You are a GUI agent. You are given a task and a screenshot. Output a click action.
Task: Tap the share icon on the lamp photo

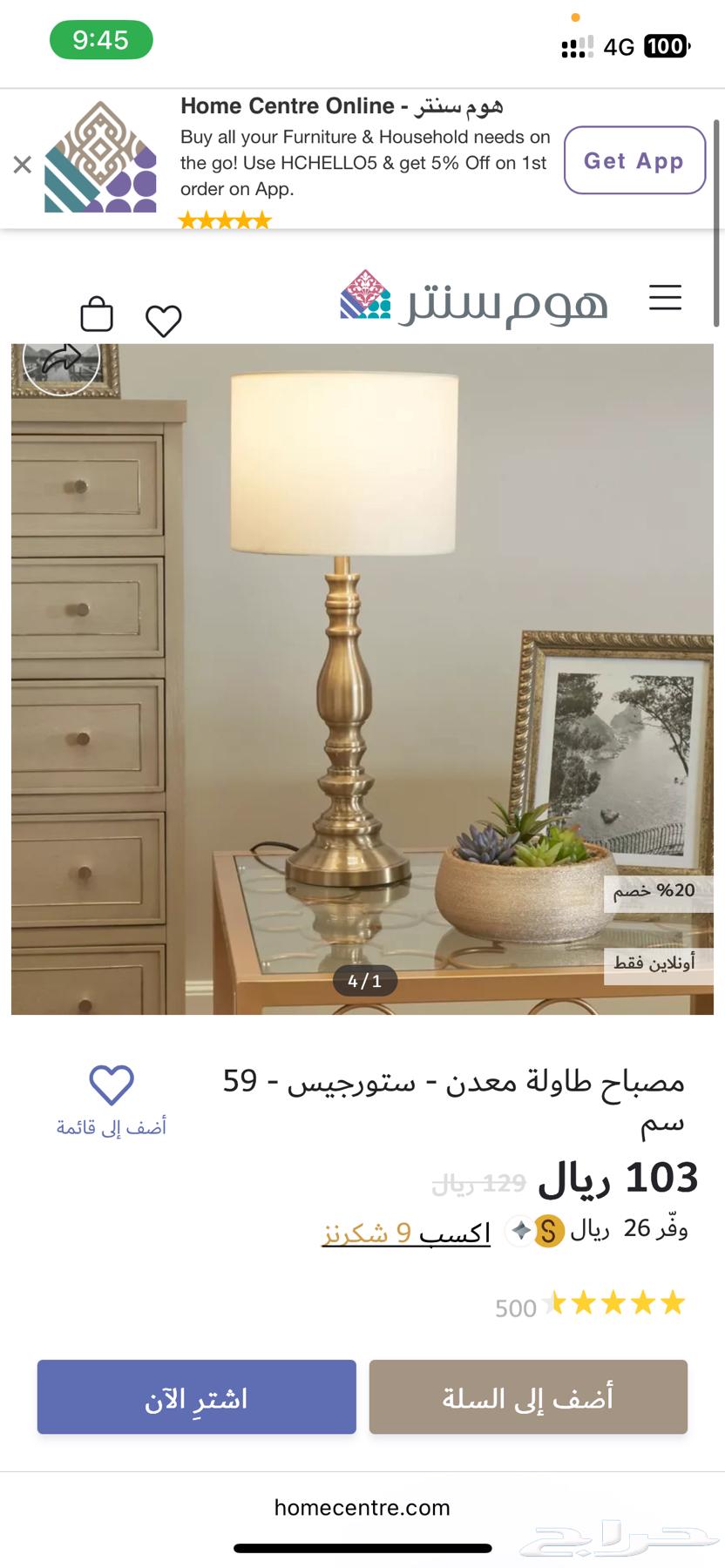click(62, 358)
